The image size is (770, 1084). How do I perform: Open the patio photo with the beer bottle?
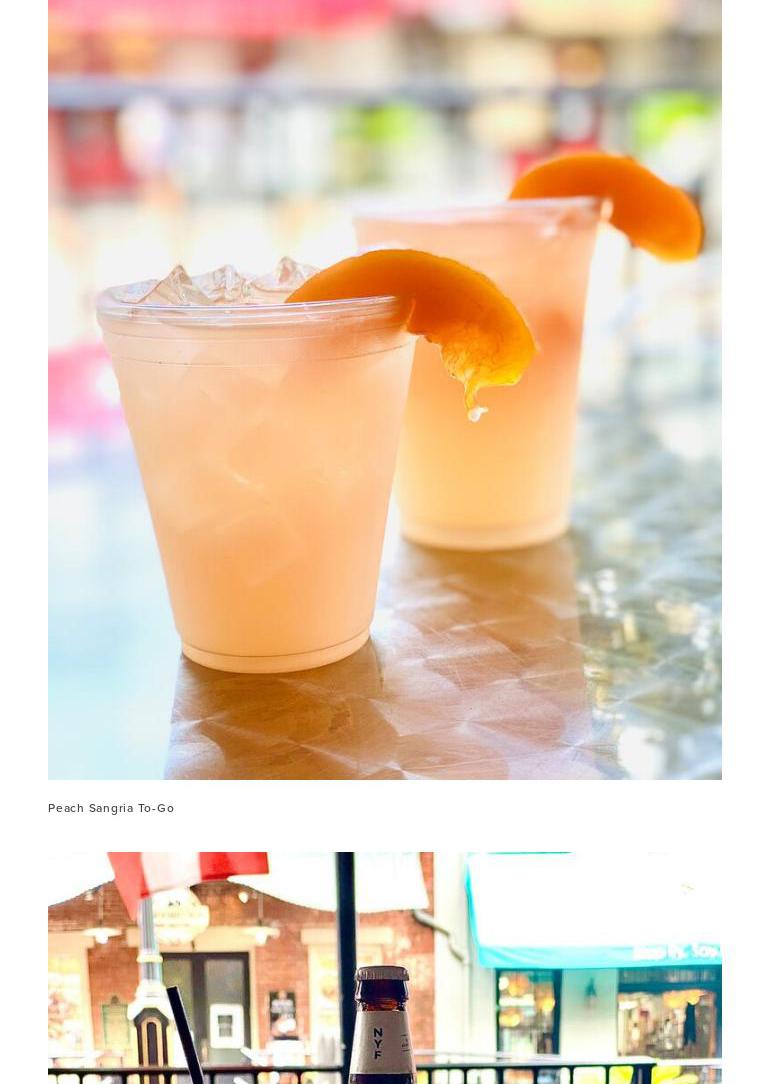[384, 968]
